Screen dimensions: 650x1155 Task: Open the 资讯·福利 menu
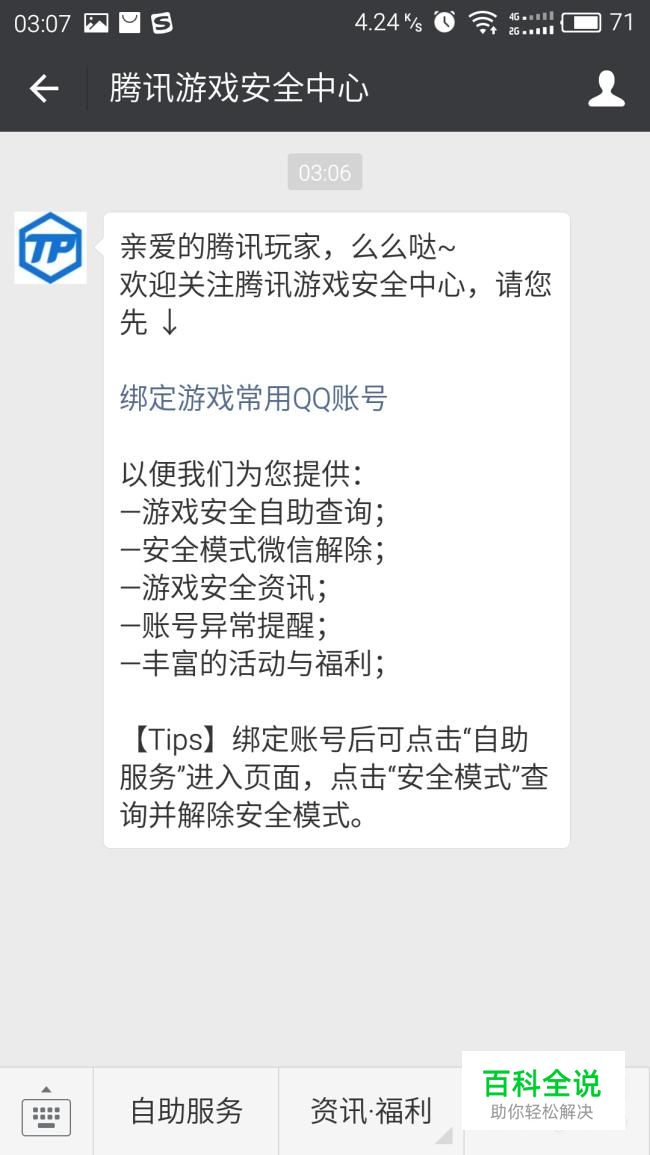point(371,1111)
